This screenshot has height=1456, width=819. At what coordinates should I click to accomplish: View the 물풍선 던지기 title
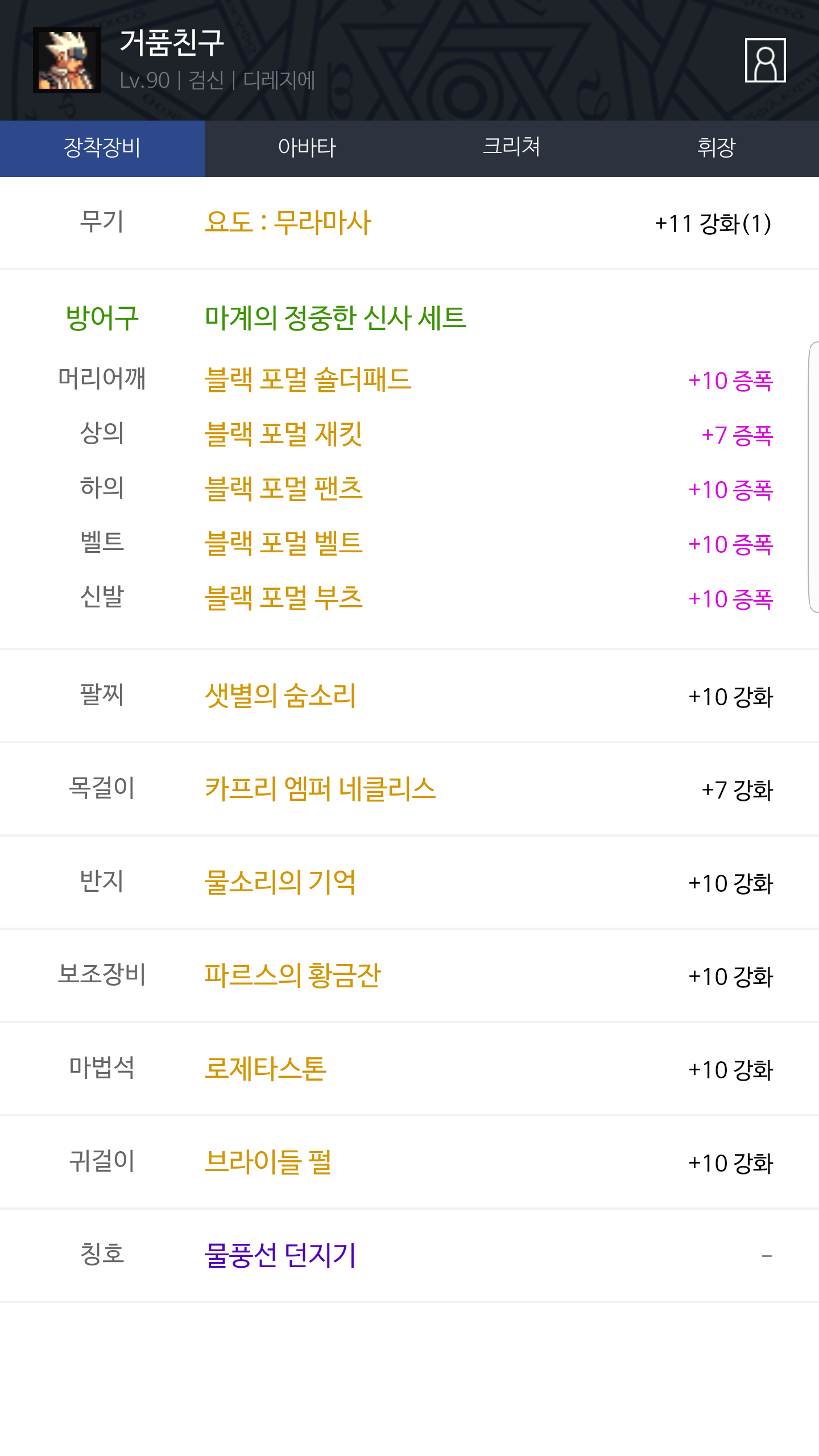click(280, 1255)
